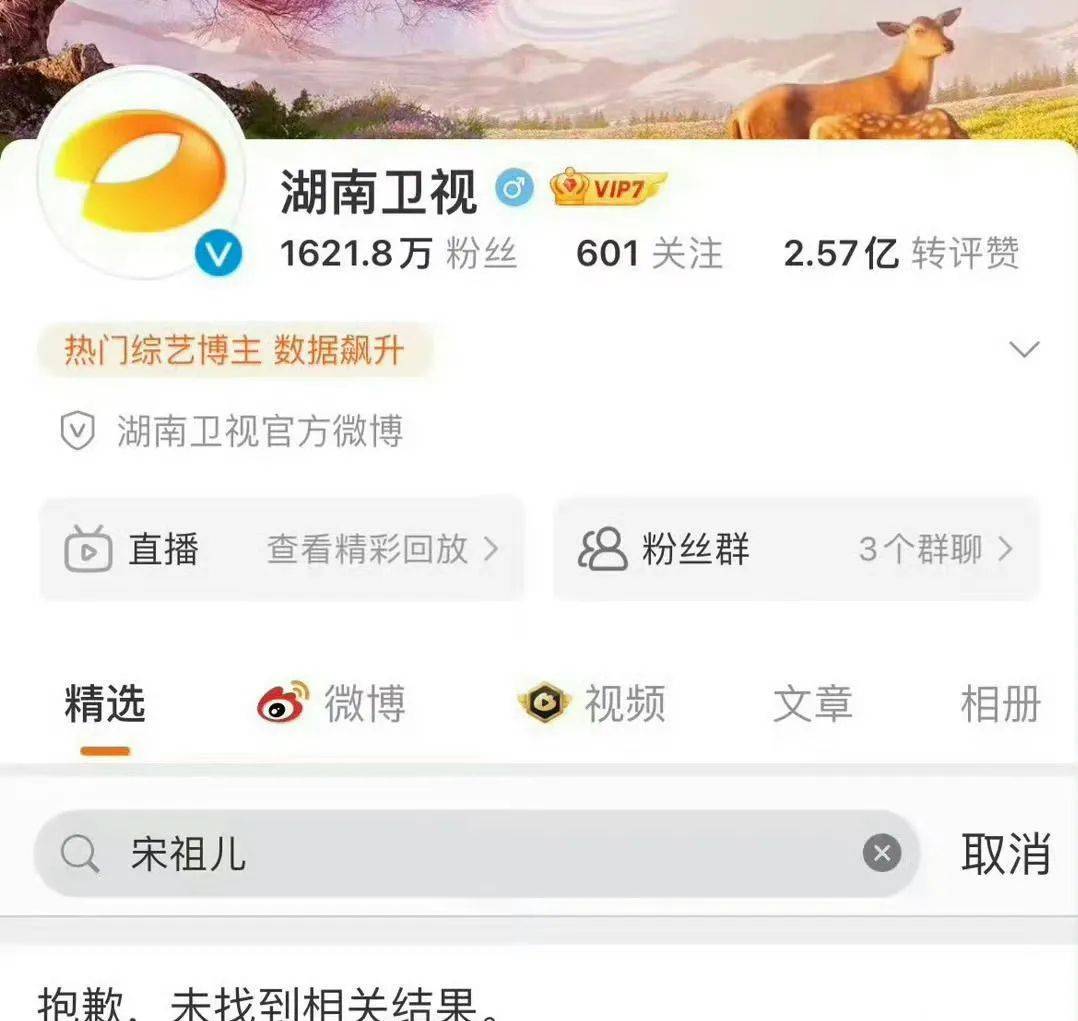The height and width of the screenshot is (1021, 1078).
Task: Tap the VIP7 membership badge
Action: tap(608, 187)
